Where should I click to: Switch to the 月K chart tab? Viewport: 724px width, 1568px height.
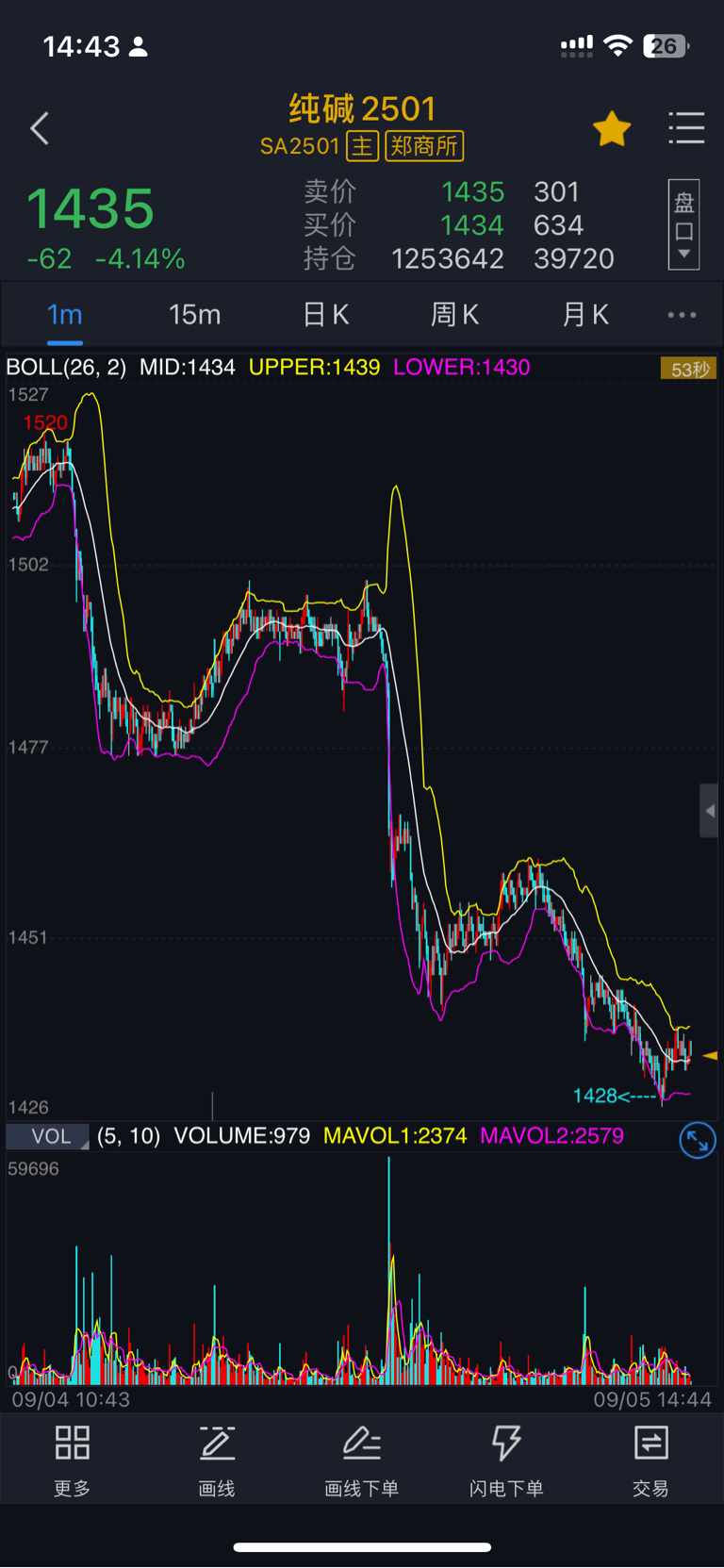585,315
